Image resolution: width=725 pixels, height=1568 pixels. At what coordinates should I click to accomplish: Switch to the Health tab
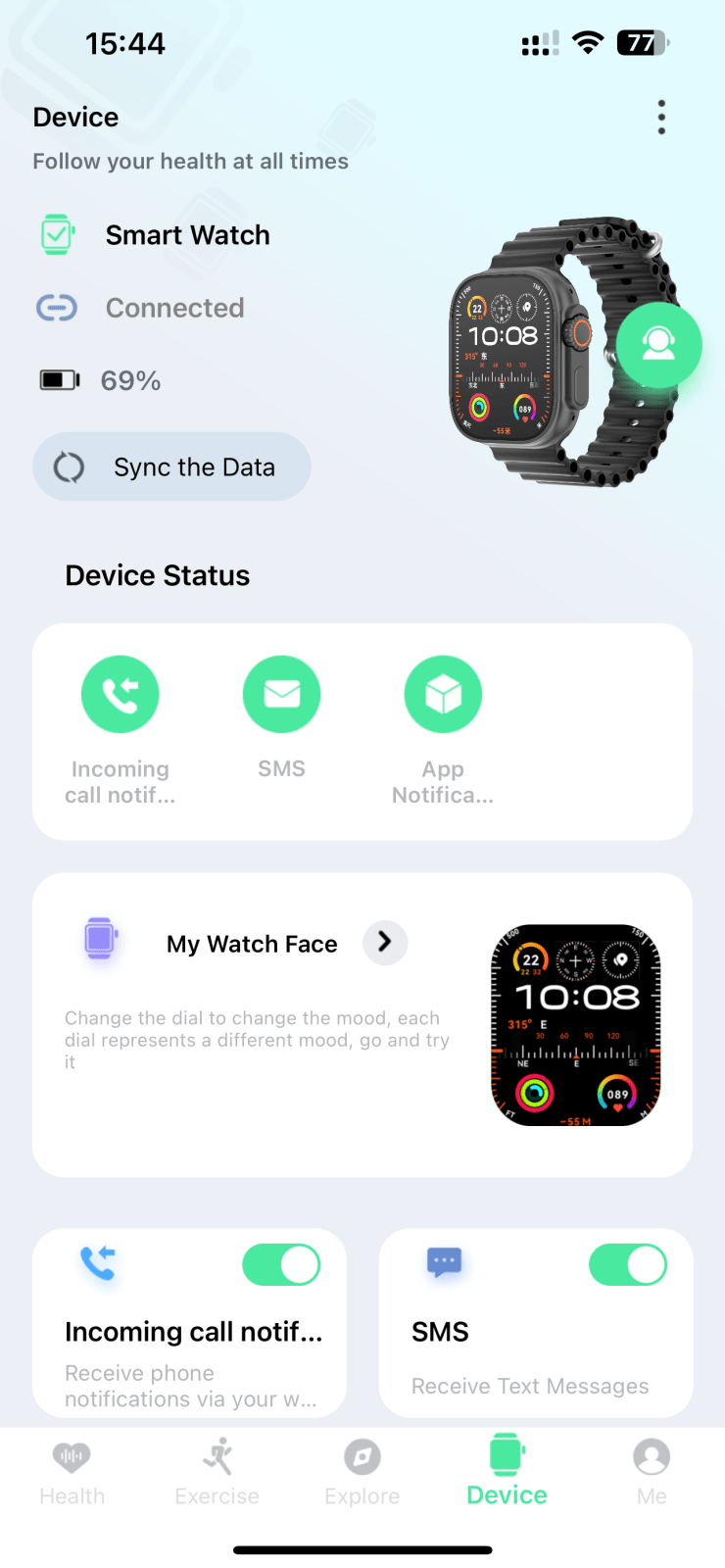72,1472
